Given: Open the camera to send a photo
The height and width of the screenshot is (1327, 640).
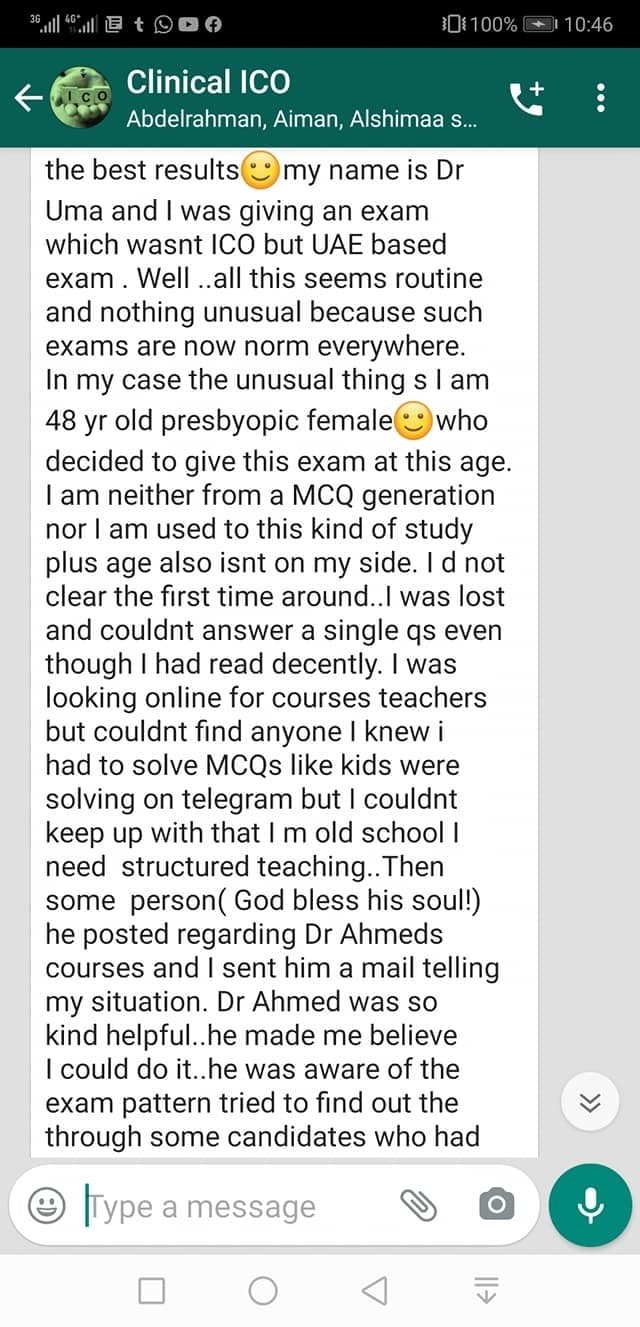Looking at the screenshot, I should [494, 1207].
